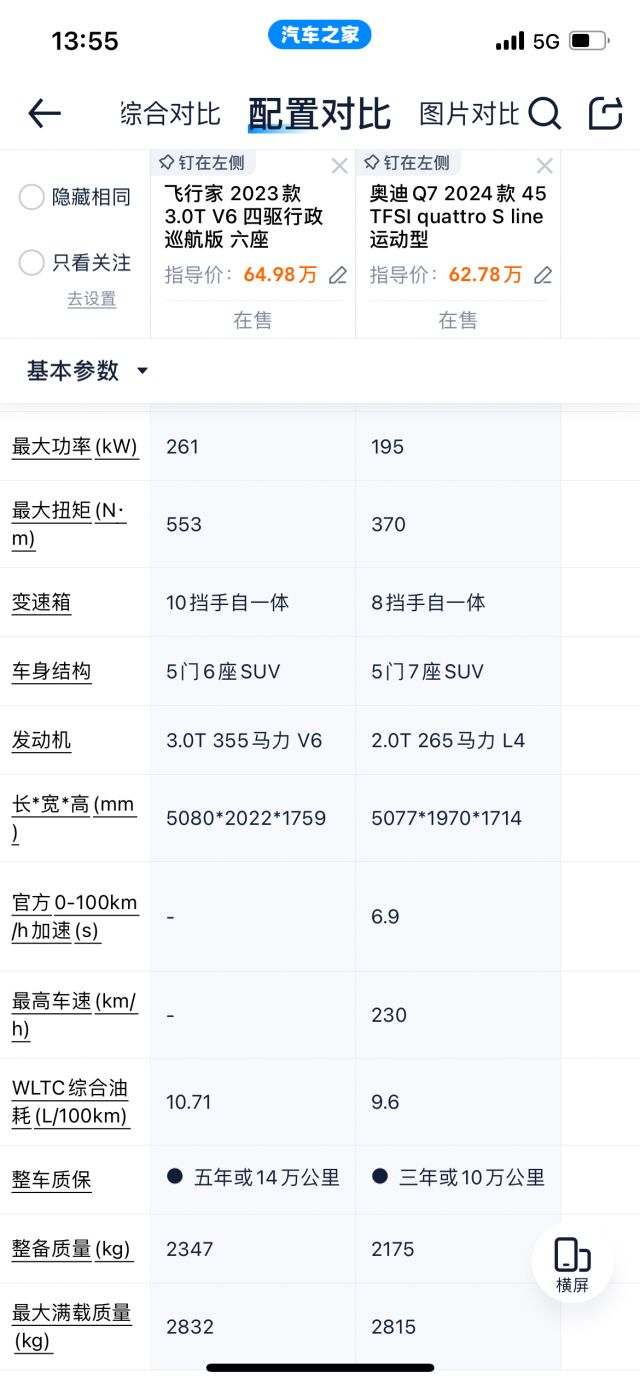Pin 飞行家 2023款 to the left side

[202, 163]
